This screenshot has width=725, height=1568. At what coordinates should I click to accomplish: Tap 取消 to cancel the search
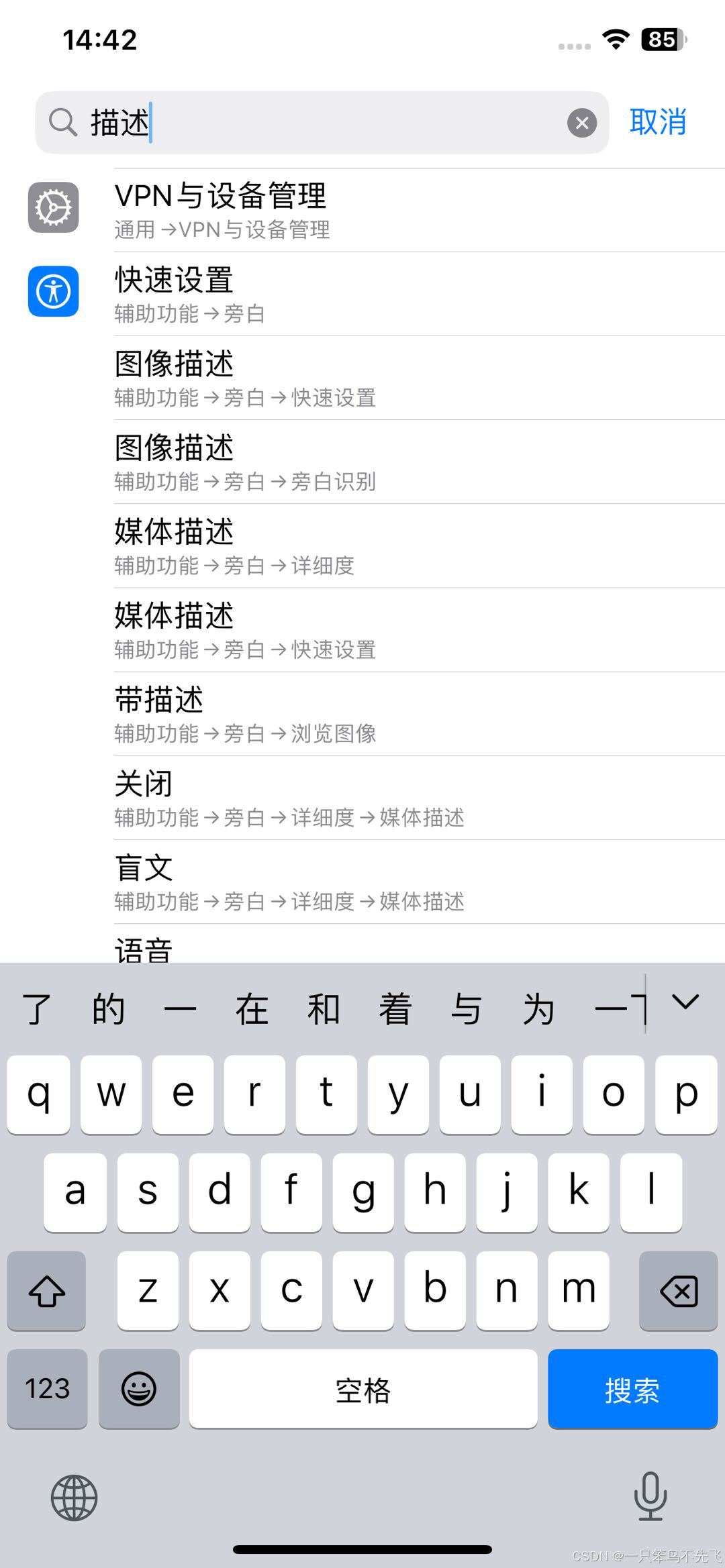coord(657,122)
